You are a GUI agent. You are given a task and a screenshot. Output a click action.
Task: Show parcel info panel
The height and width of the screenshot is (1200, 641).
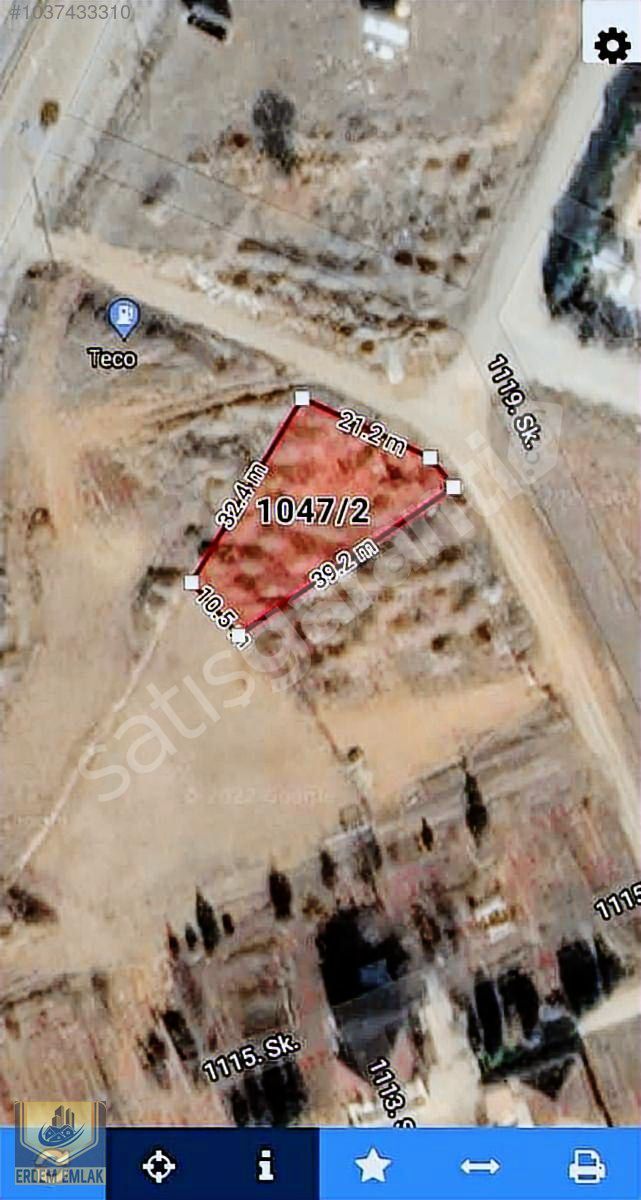coord(266,1165)
